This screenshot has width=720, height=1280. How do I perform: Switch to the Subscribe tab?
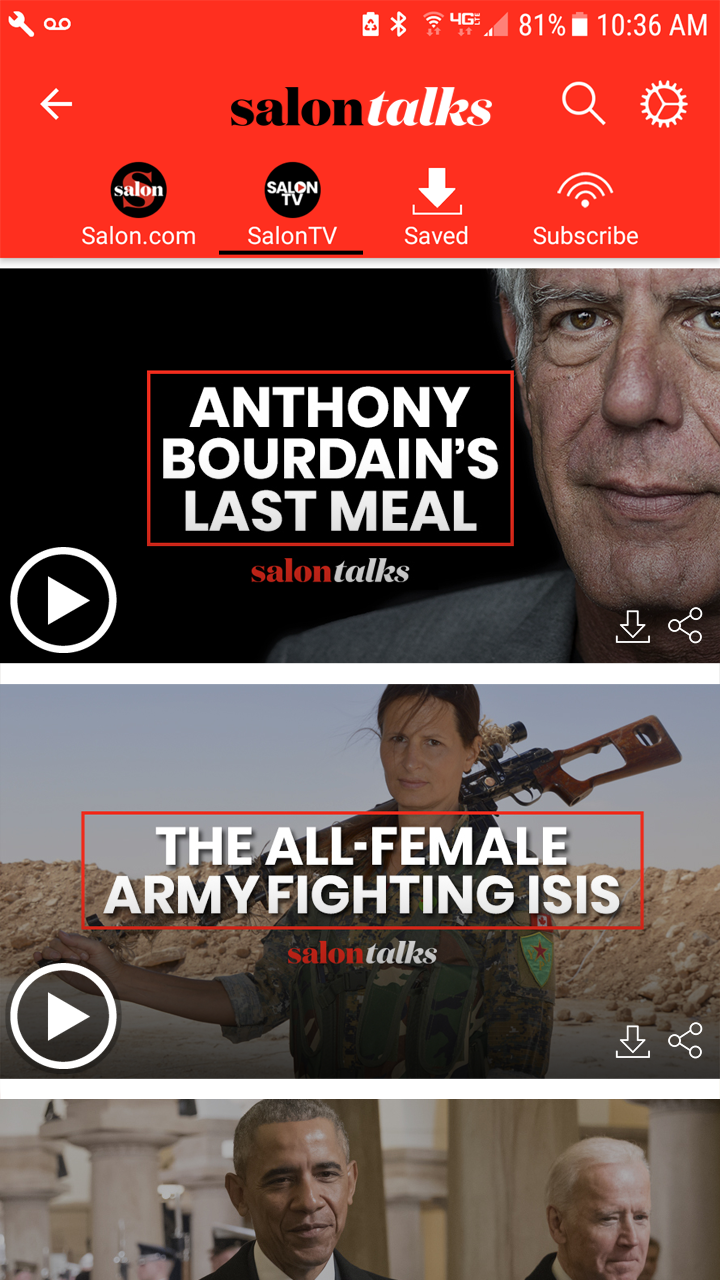[x=585, y=206]
